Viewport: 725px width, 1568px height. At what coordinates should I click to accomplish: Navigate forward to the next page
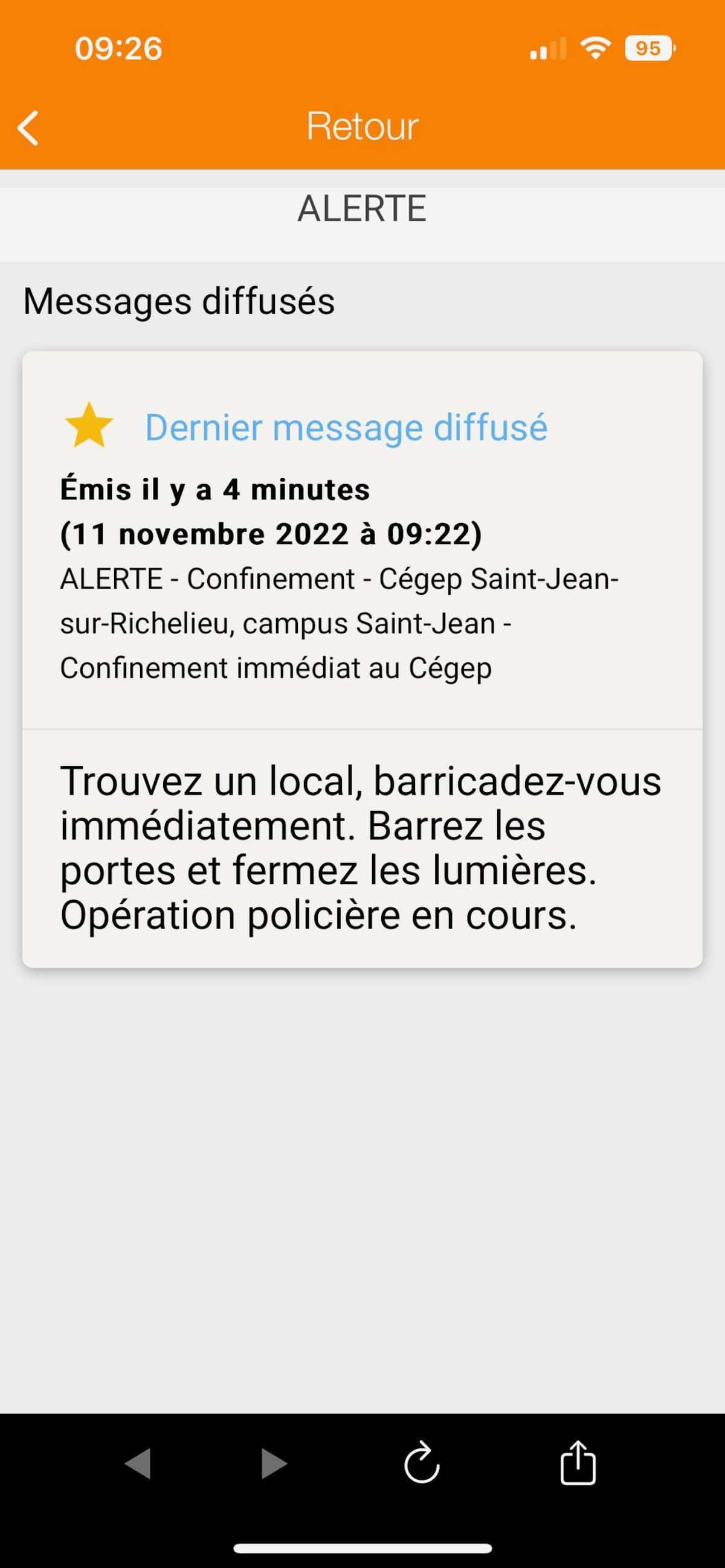(x=274, y=1464)
